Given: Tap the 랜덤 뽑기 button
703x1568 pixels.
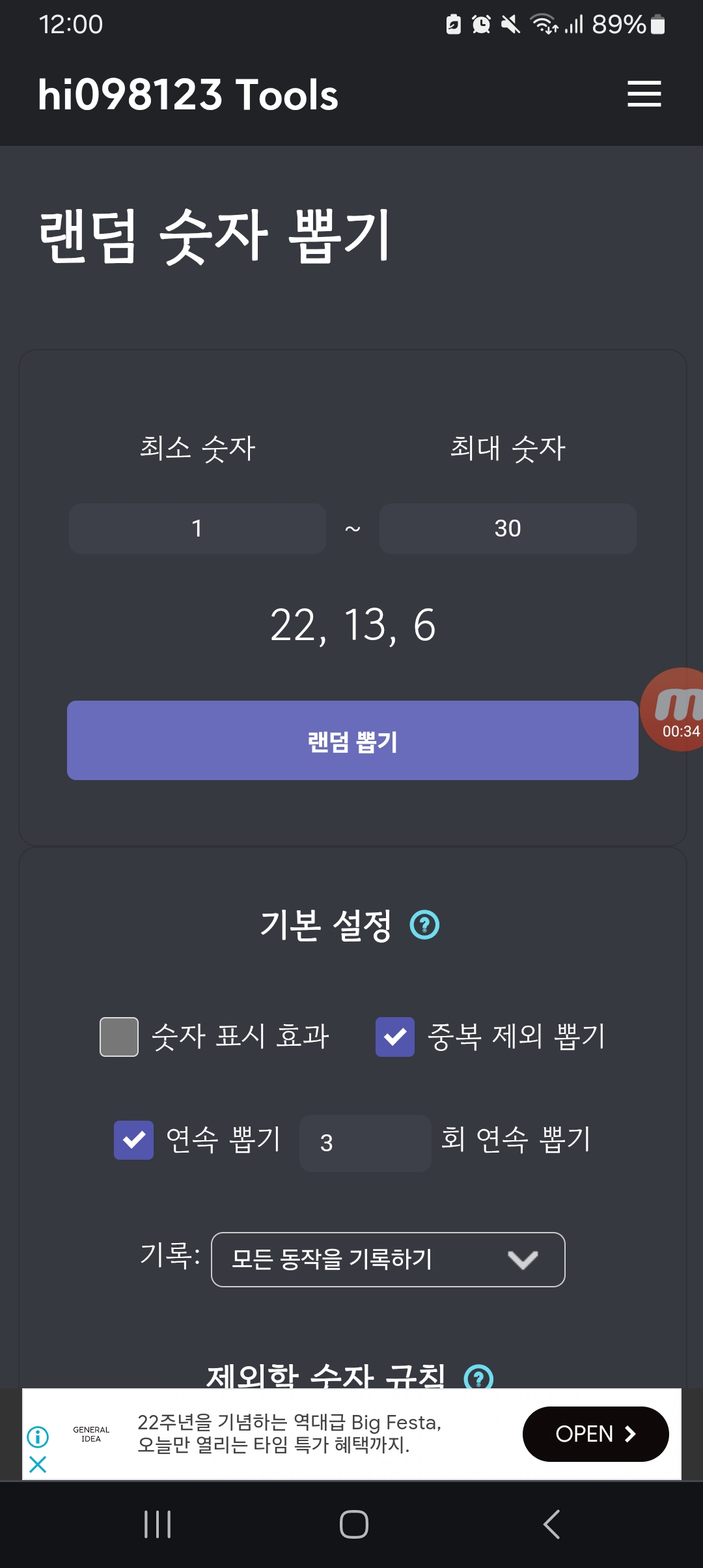Looking at the screenshot, I should (x=352, y=740).
